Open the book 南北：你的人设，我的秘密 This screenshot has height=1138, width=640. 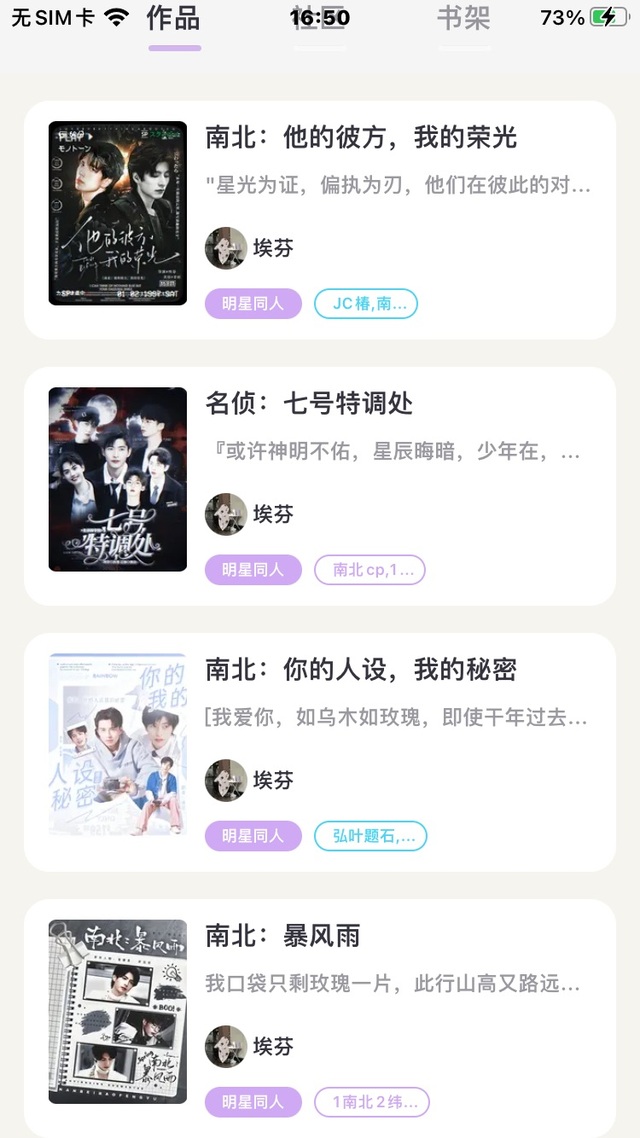320,753
